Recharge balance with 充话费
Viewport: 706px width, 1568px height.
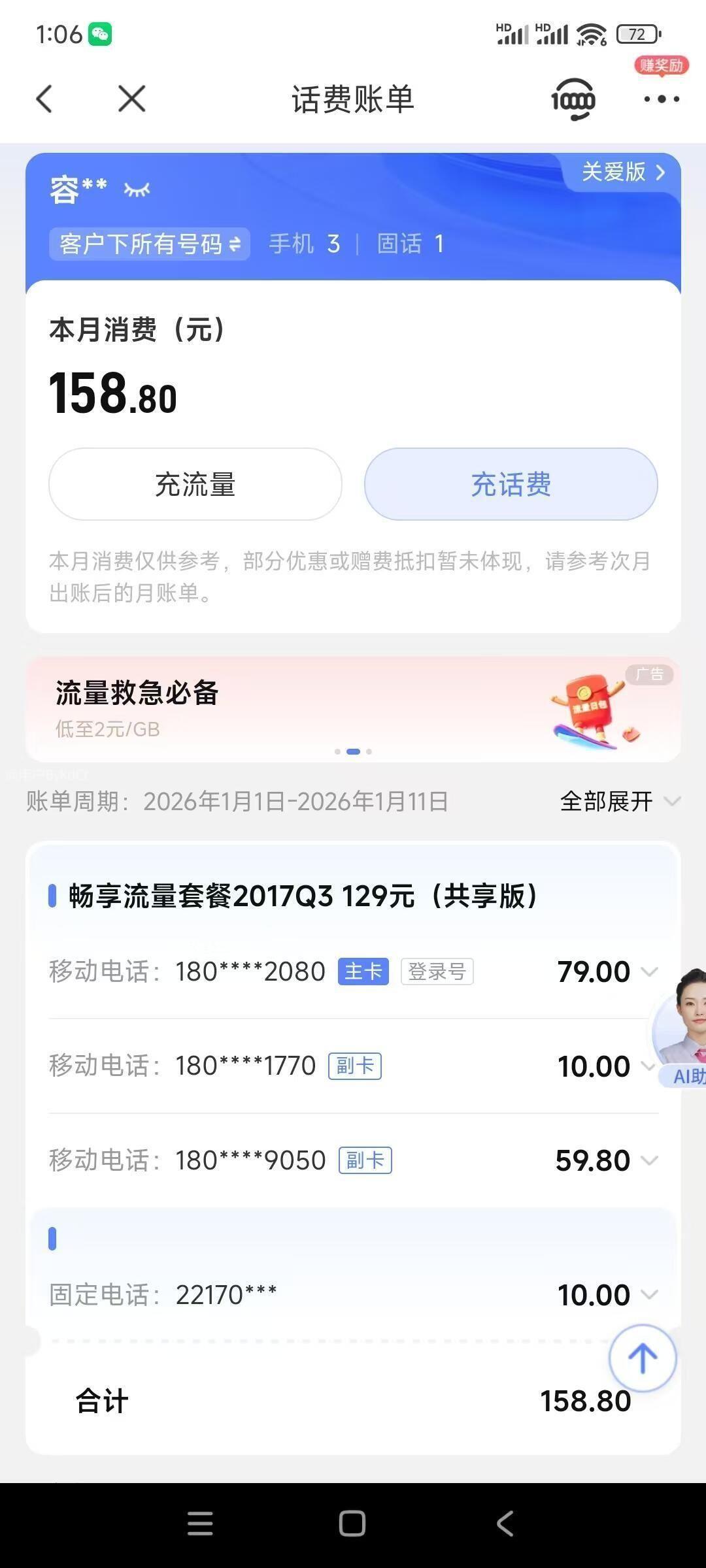[x=511, y=484]
